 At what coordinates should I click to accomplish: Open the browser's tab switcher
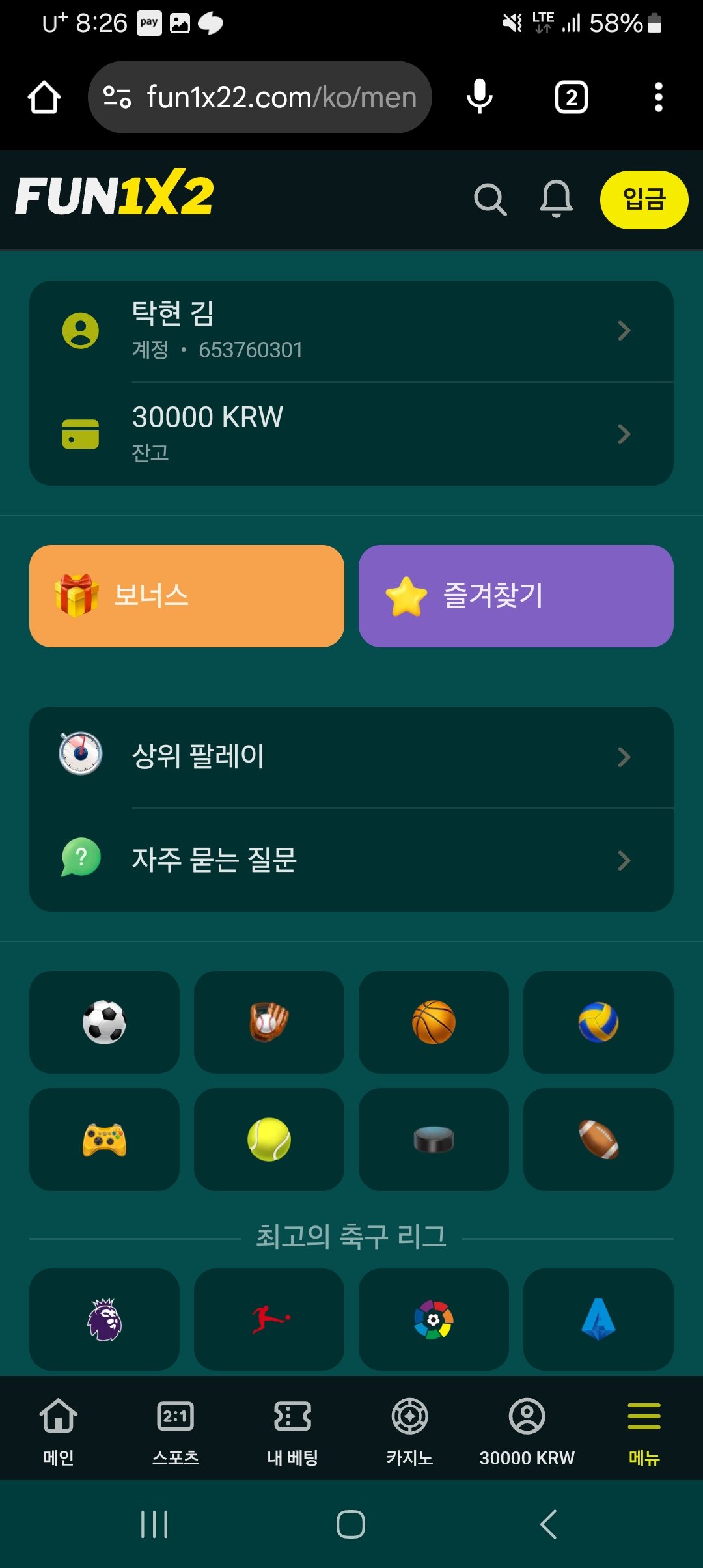[572, 98]
